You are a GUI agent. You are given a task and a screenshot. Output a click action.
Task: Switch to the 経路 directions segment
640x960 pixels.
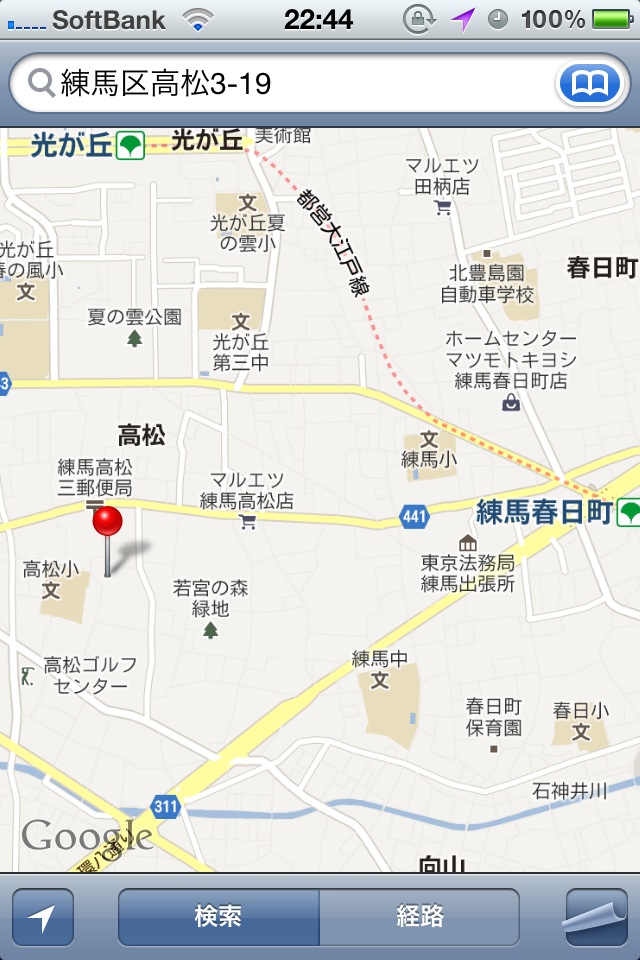click(419, 917)
